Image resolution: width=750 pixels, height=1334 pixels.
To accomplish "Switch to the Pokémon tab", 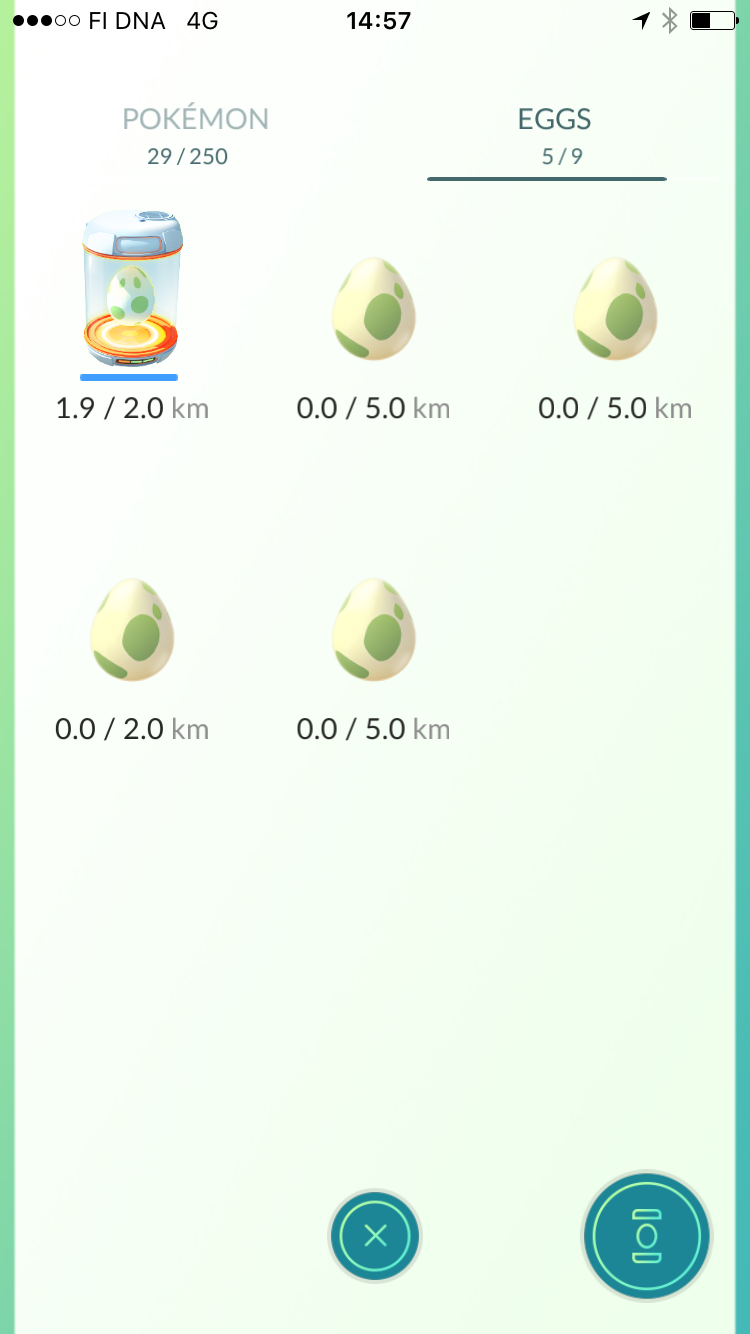I will point(195,134).
